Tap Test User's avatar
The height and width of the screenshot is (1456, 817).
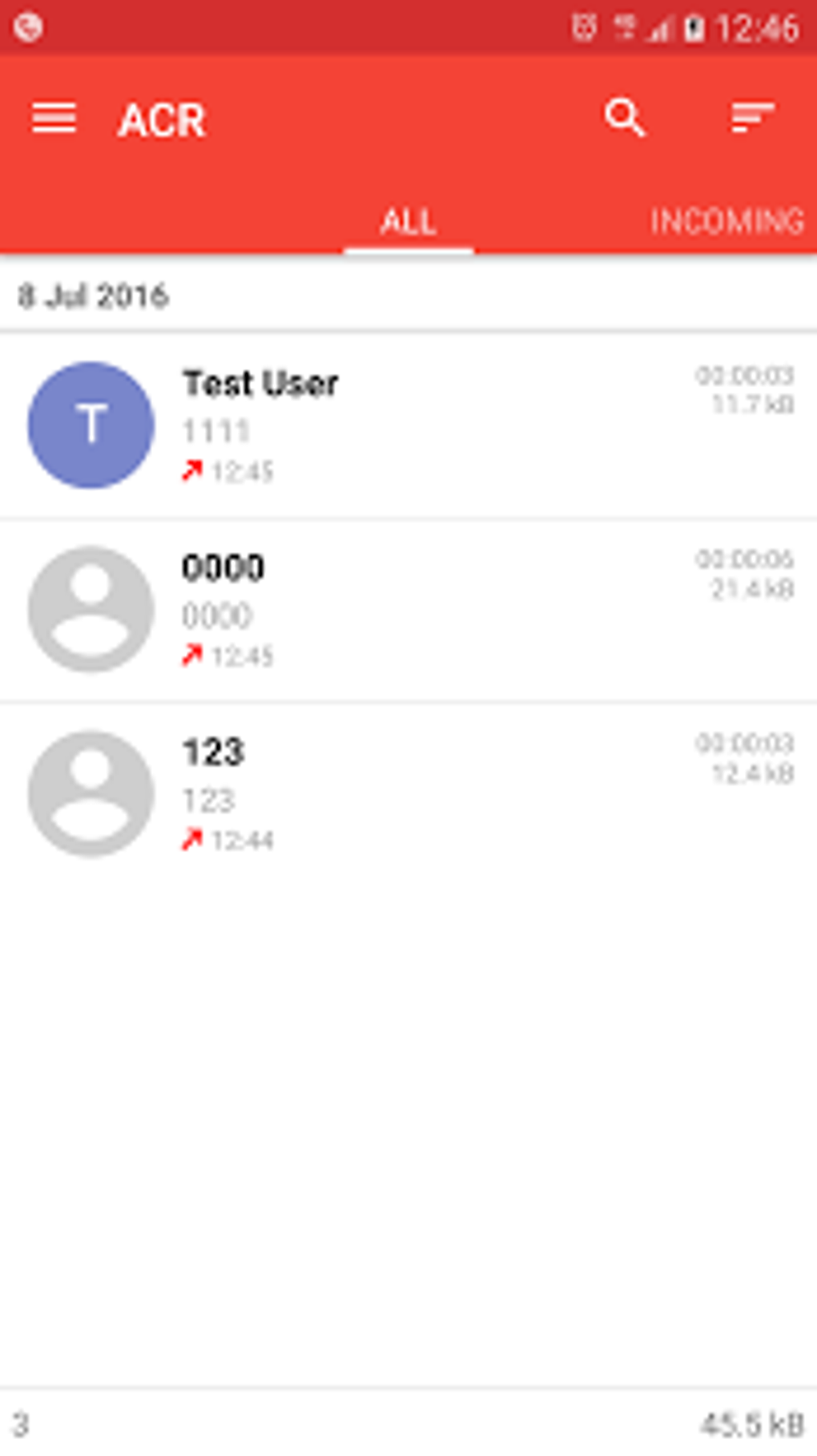pos(91,425)
